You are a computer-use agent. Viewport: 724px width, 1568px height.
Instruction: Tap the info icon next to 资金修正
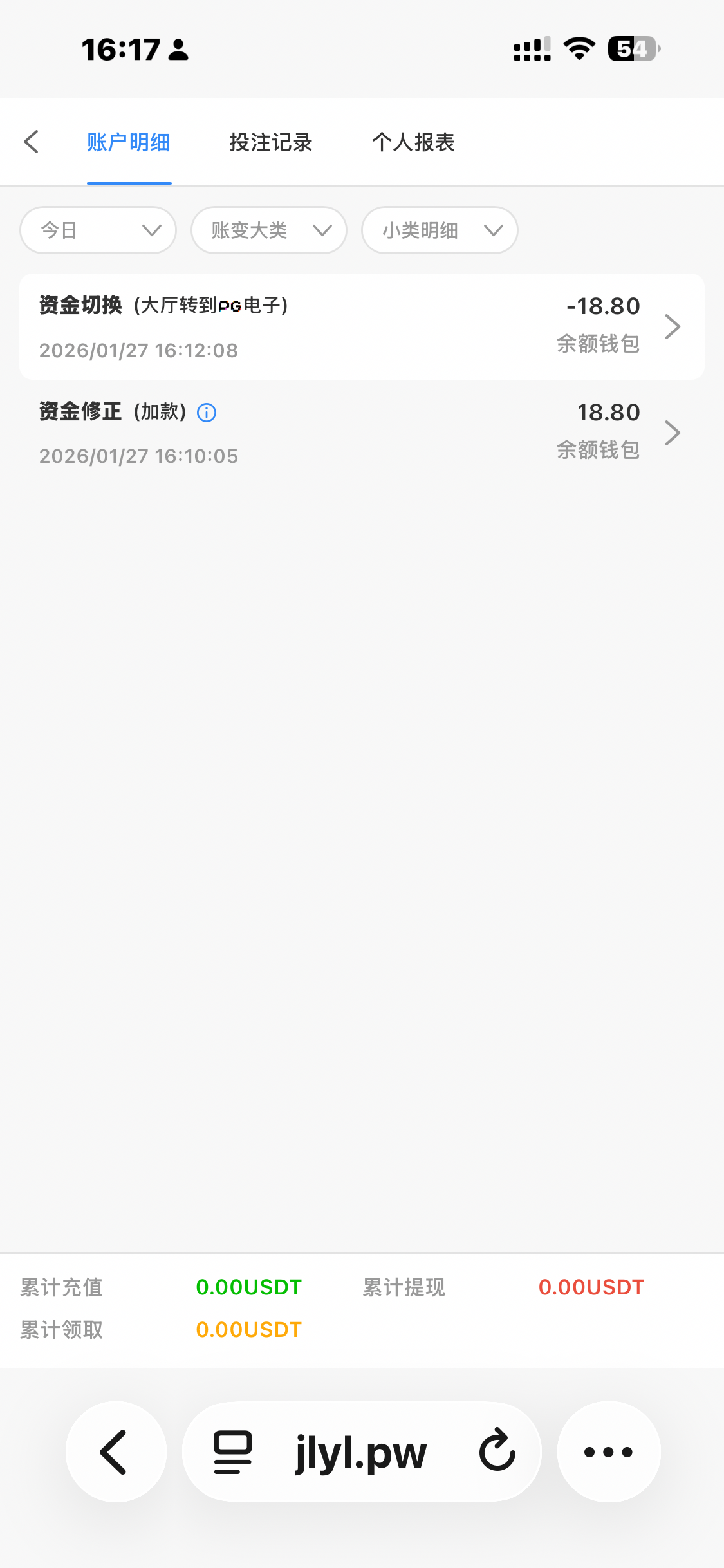coord(207,413)
